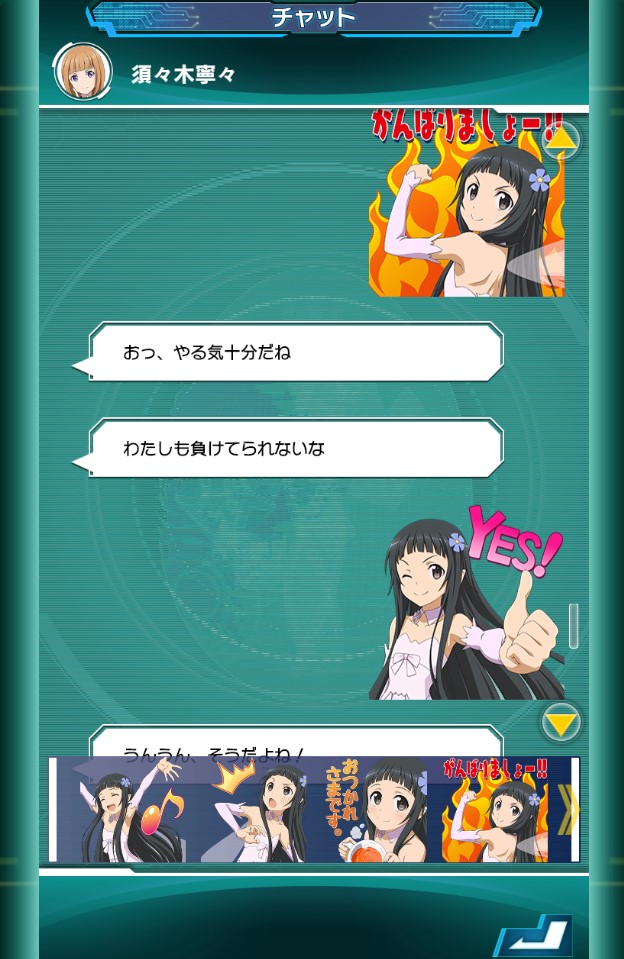The image size is (624, 959).
Task: Send the おつかれさまです sticker
Action: [380, 810]
